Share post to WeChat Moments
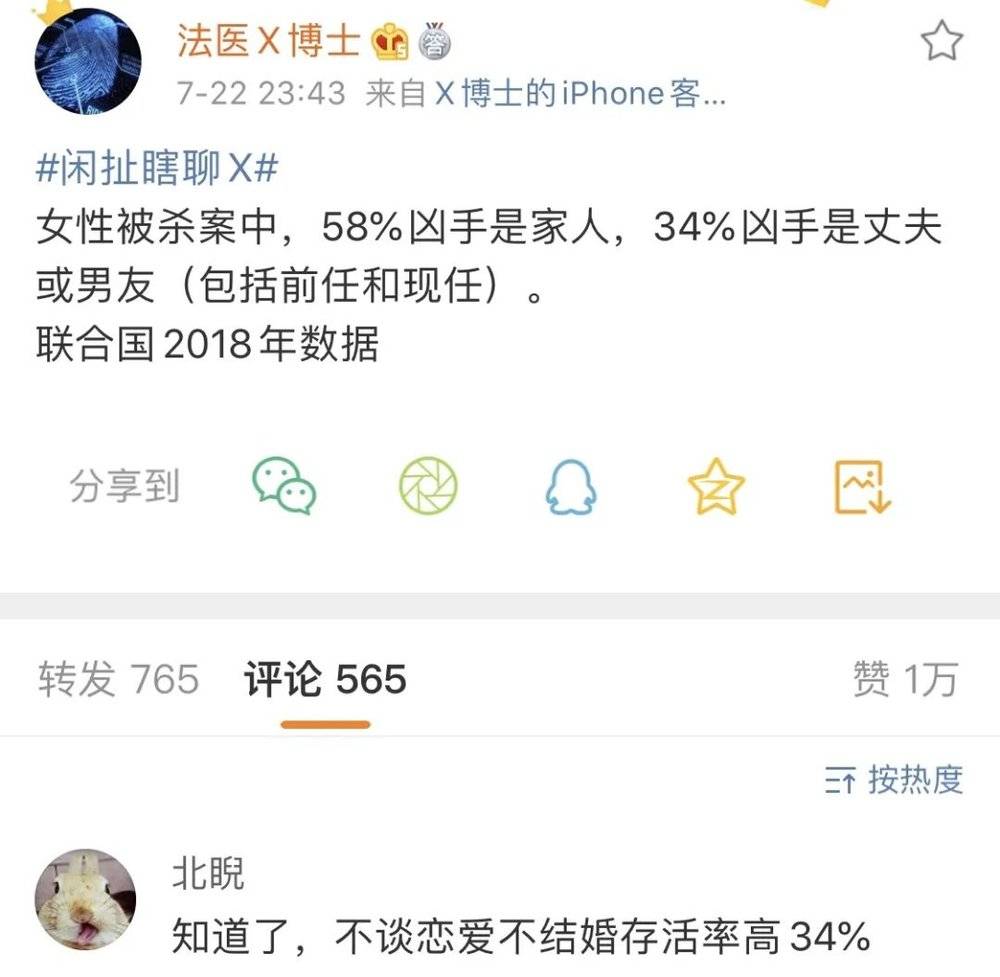This screenshot has width=1000, height=977. pyautogui.click(x=428, y=487)
